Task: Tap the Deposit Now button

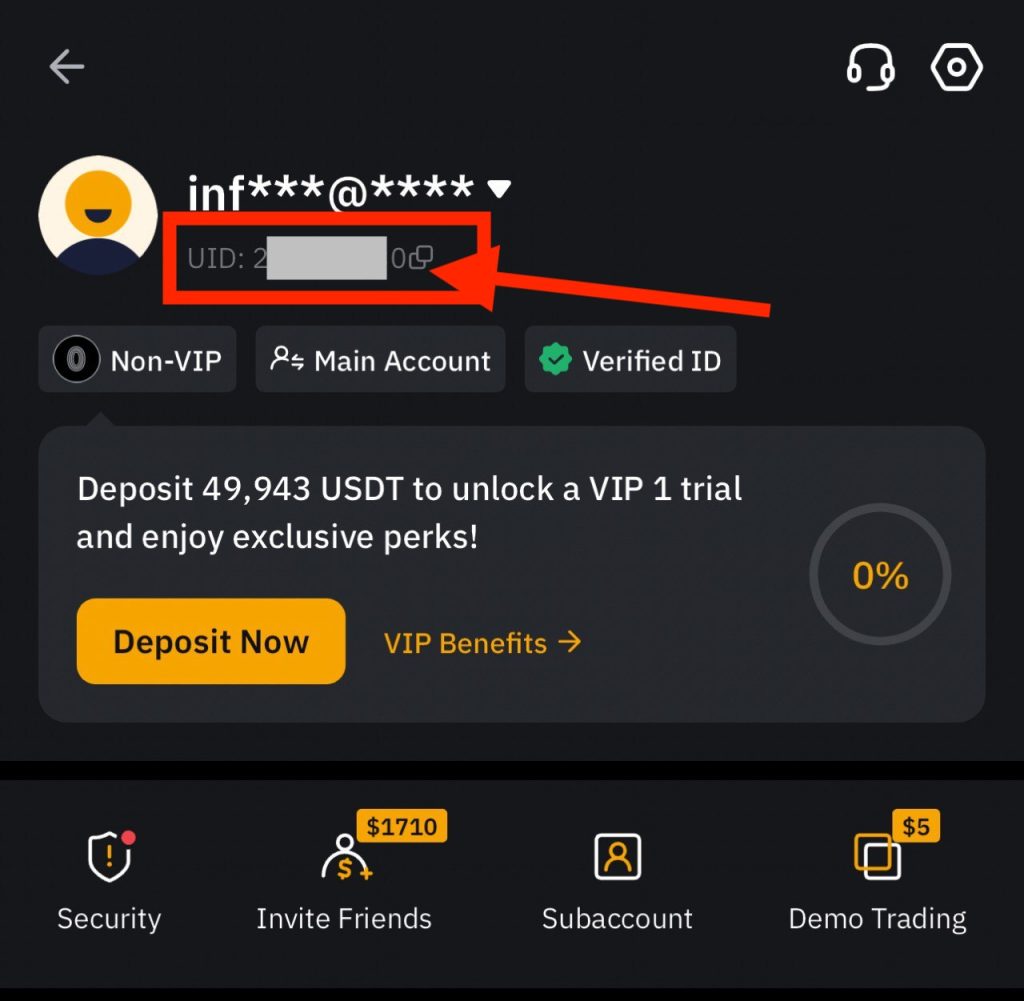Action: [x=211, y=641]
